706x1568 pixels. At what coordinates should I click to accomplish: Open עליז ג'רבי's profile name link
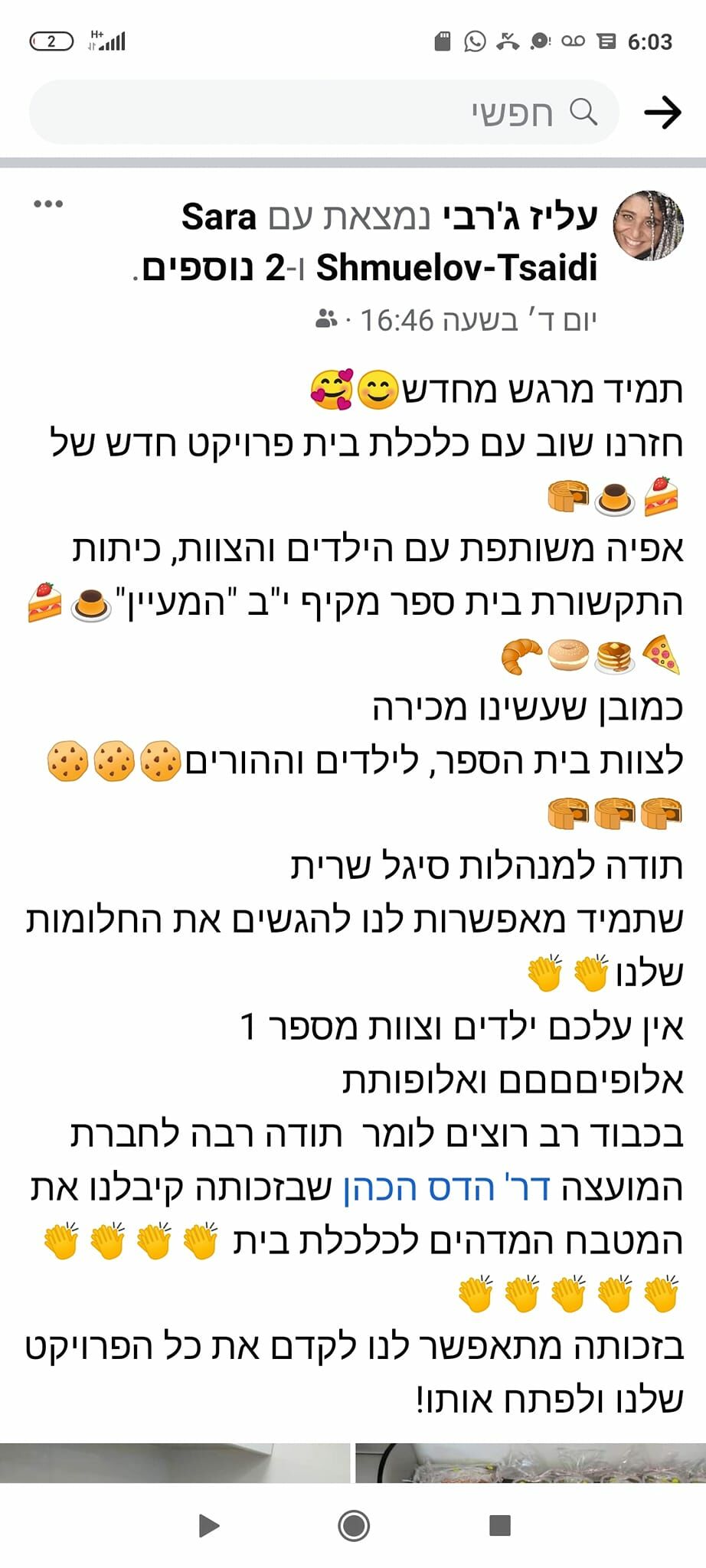(520, 217)
